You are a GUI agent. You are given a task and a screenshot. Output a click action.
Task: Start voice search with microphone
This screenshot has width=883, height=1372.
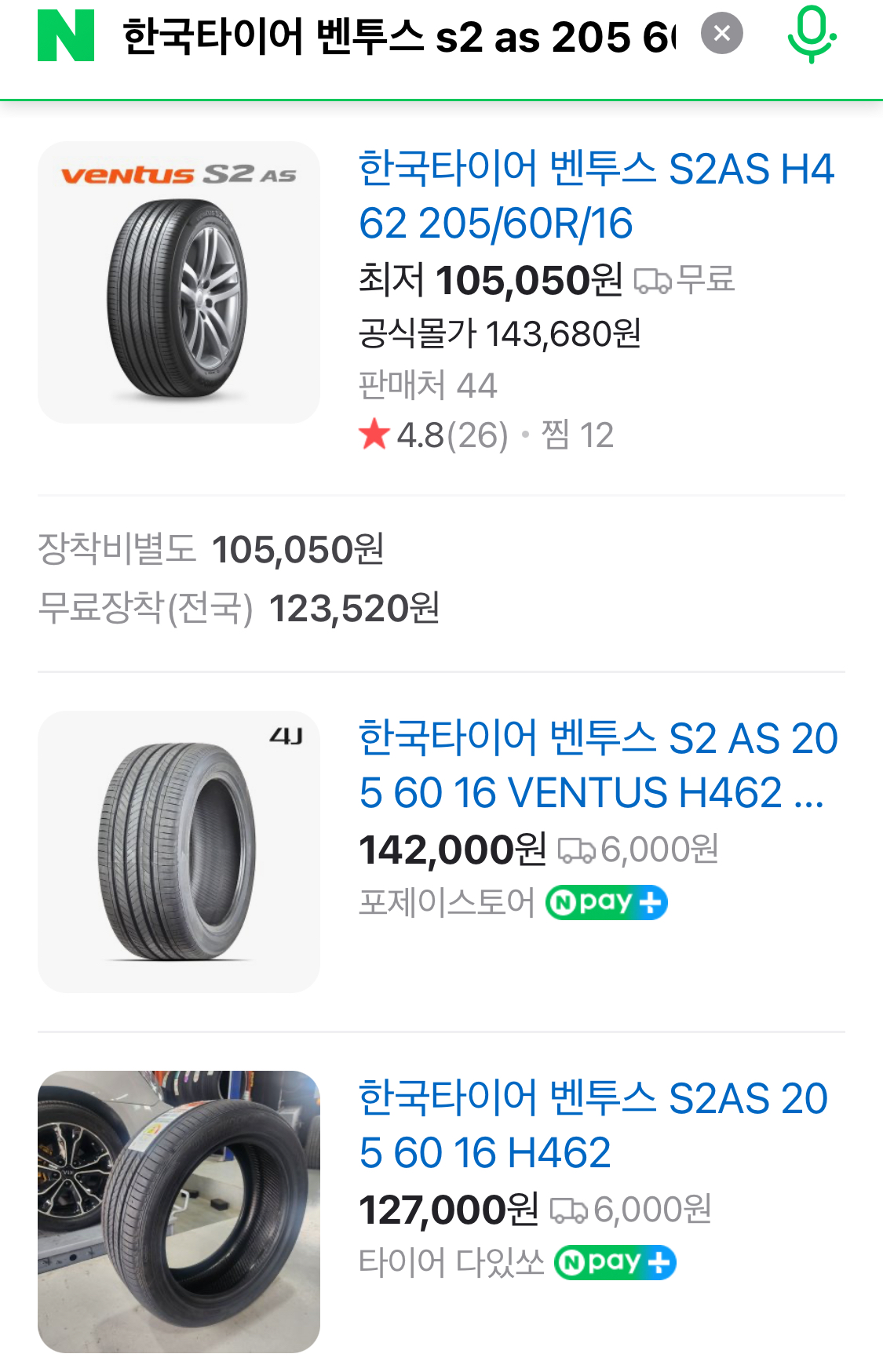point(812,35)
